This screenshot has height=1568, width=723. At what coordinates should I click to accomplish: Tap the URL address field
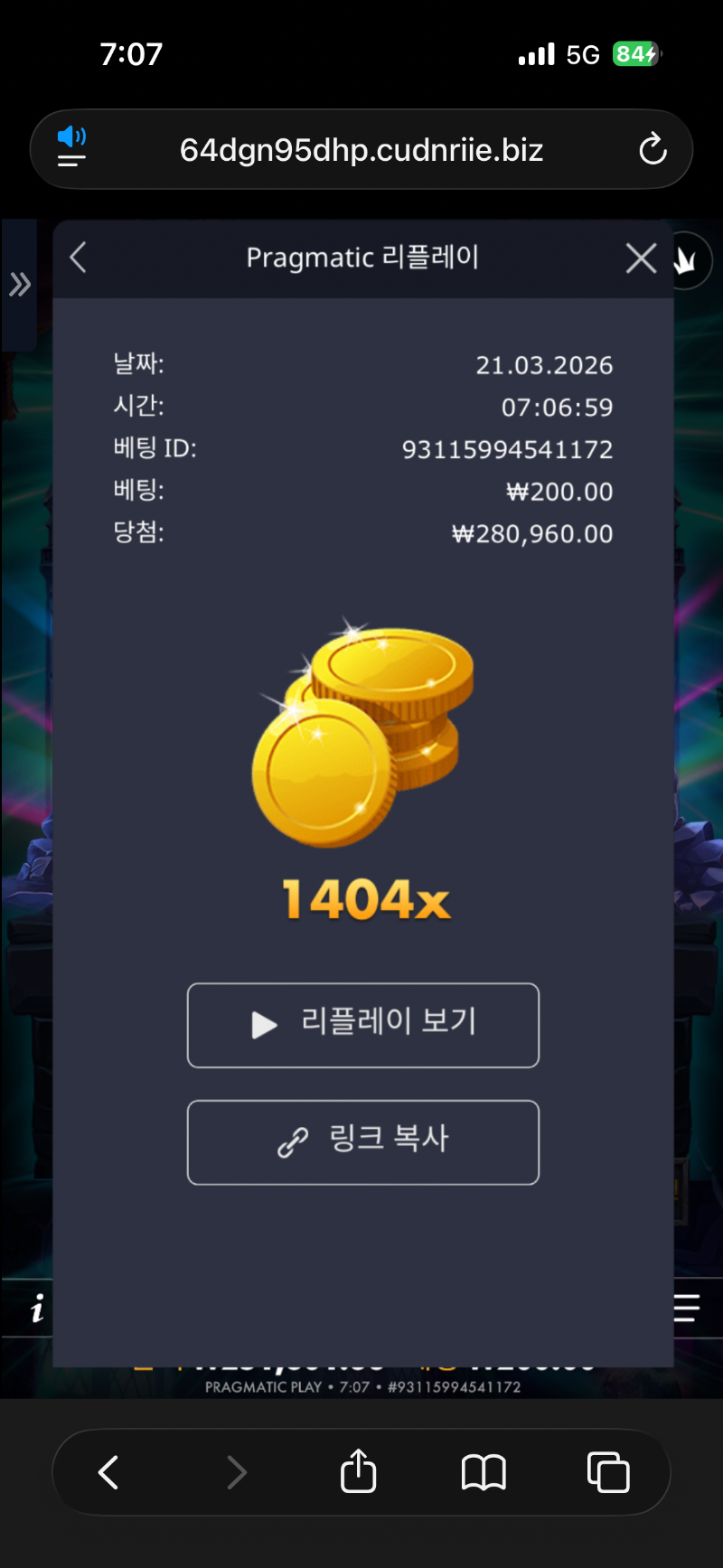click(361, 150)
